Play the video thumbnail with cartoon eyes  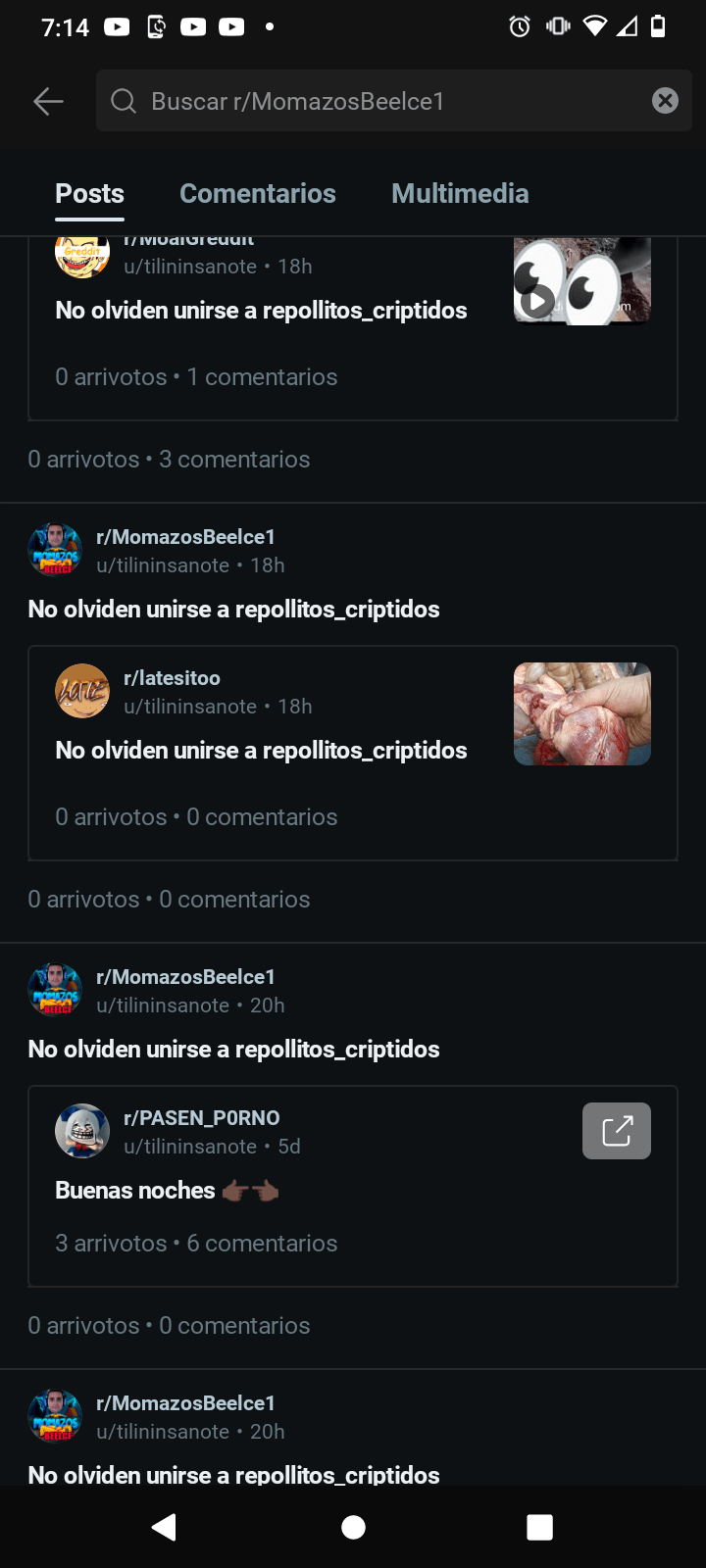tap(581, 282)
